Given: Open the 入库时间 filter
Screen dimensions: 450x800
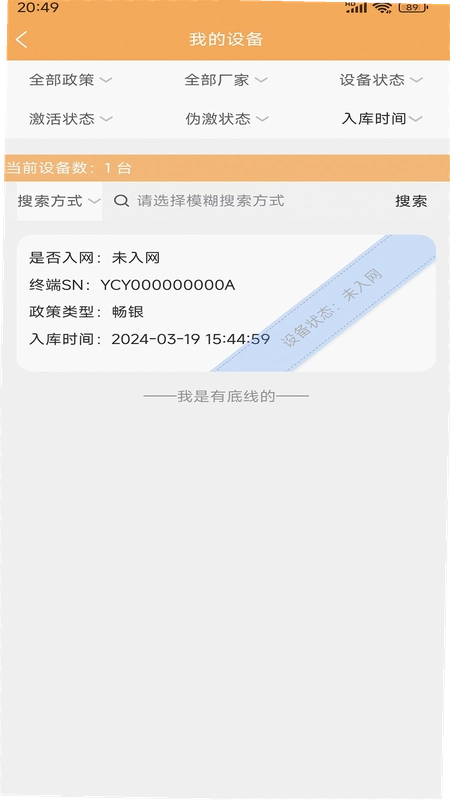Looking at the screenshot, I should pyautogui.click(x=382, y=119).
